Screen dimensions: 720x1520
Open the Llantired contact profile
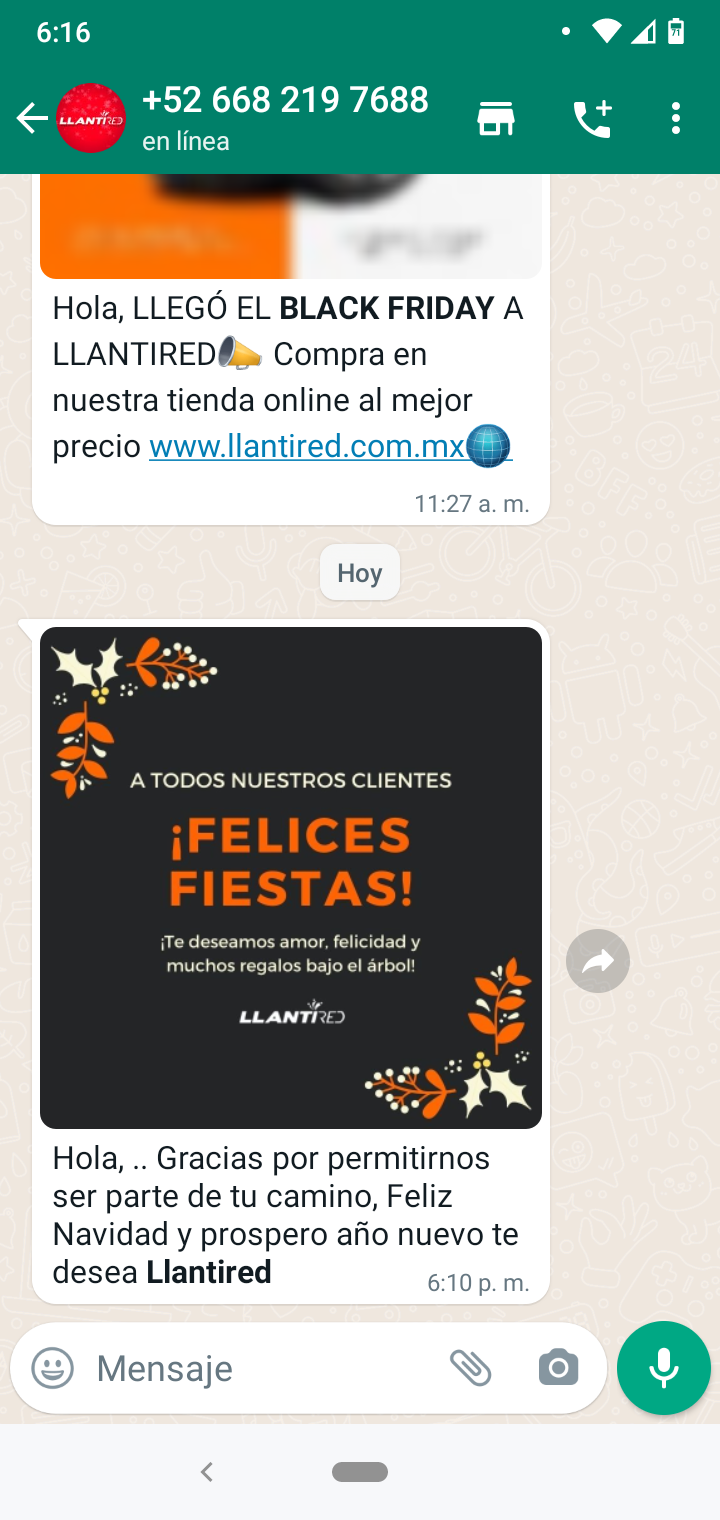tap(285, 117)
